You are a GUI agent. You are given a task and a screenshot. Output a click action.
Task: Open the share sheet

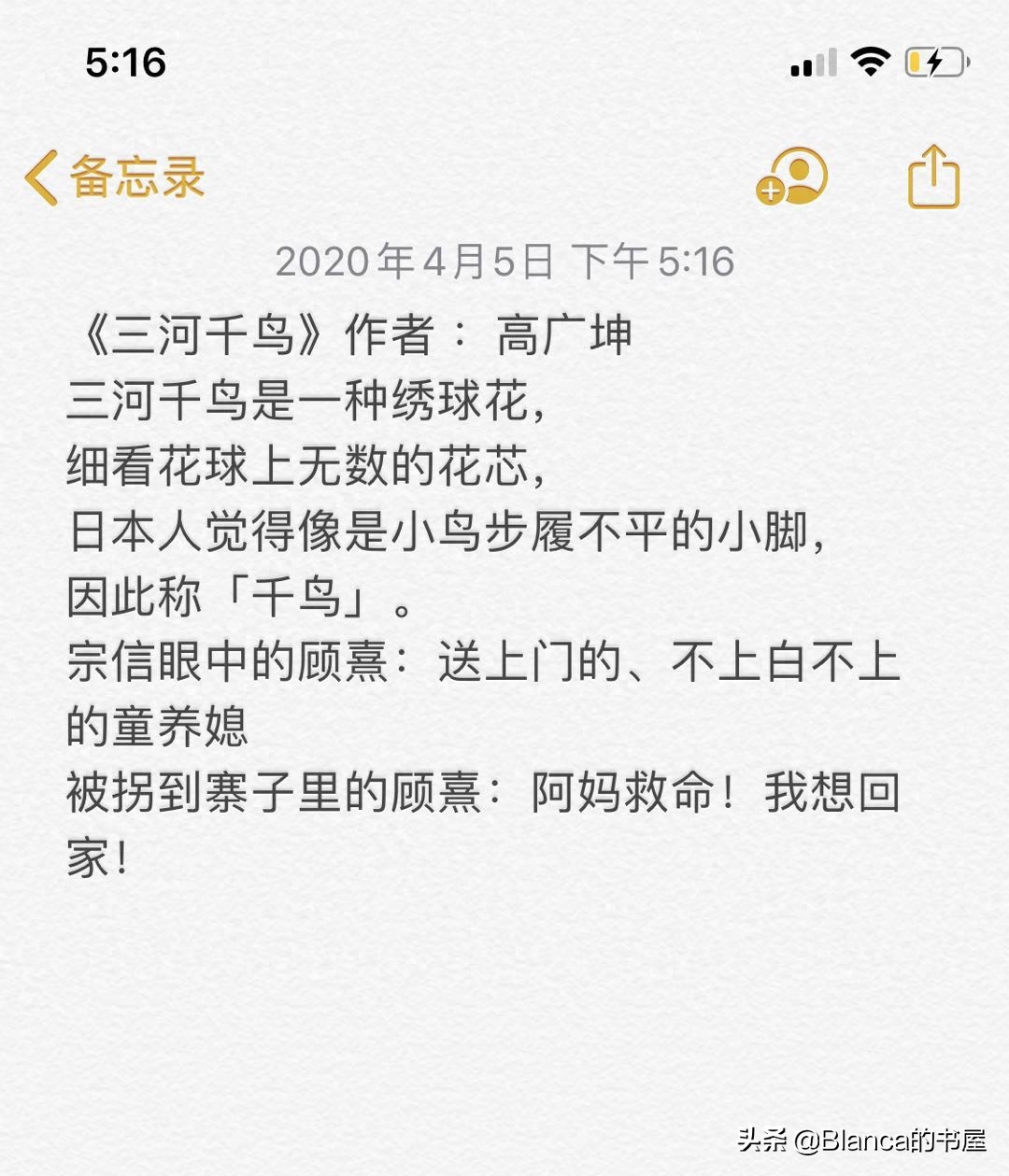tap(933, 177)
